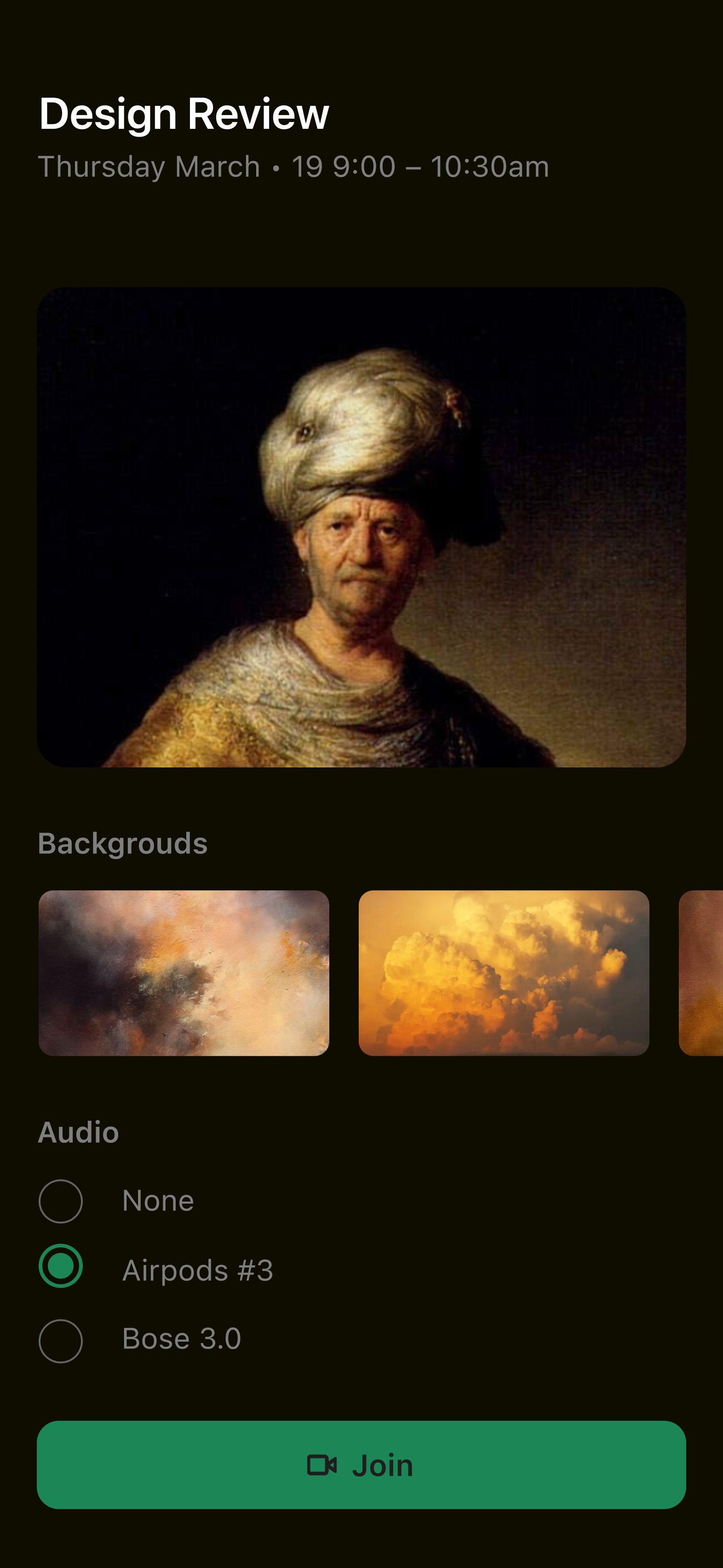Join the Design Review meeting
The image size is (723, 1568).
point(361,1464)
